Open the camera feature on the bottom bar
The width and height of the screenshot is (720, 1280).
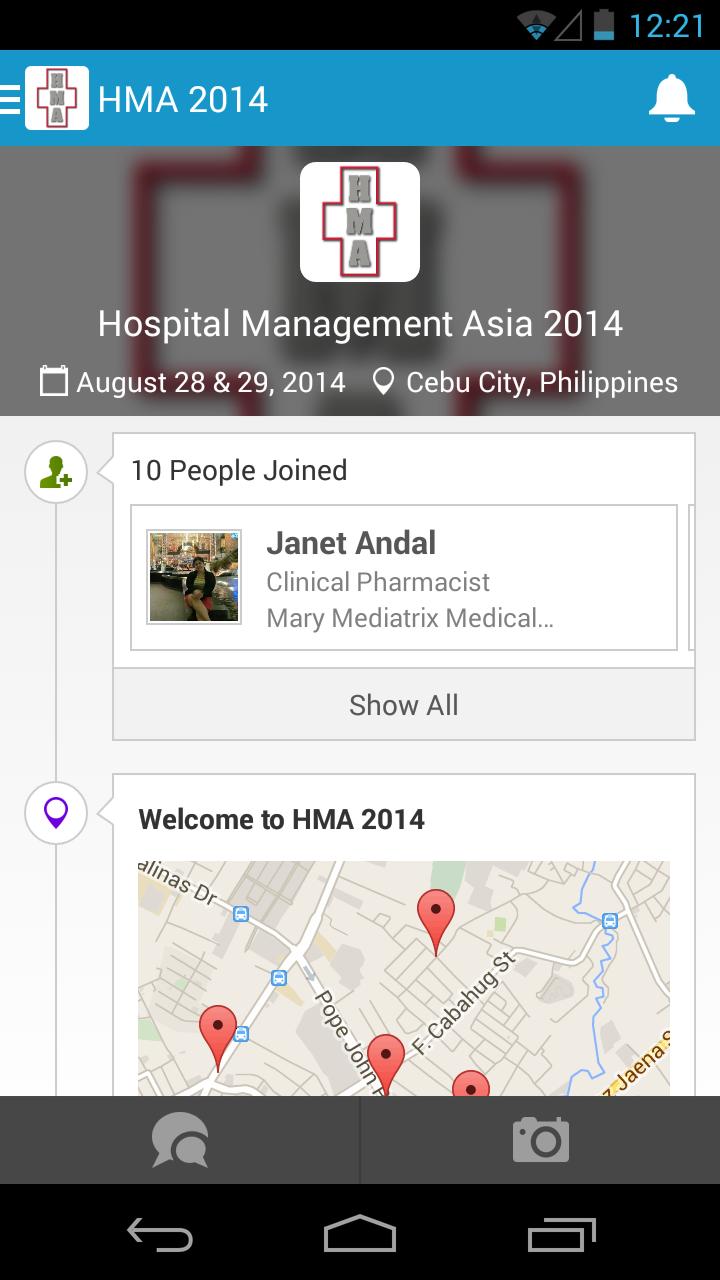pos(540,1140)
